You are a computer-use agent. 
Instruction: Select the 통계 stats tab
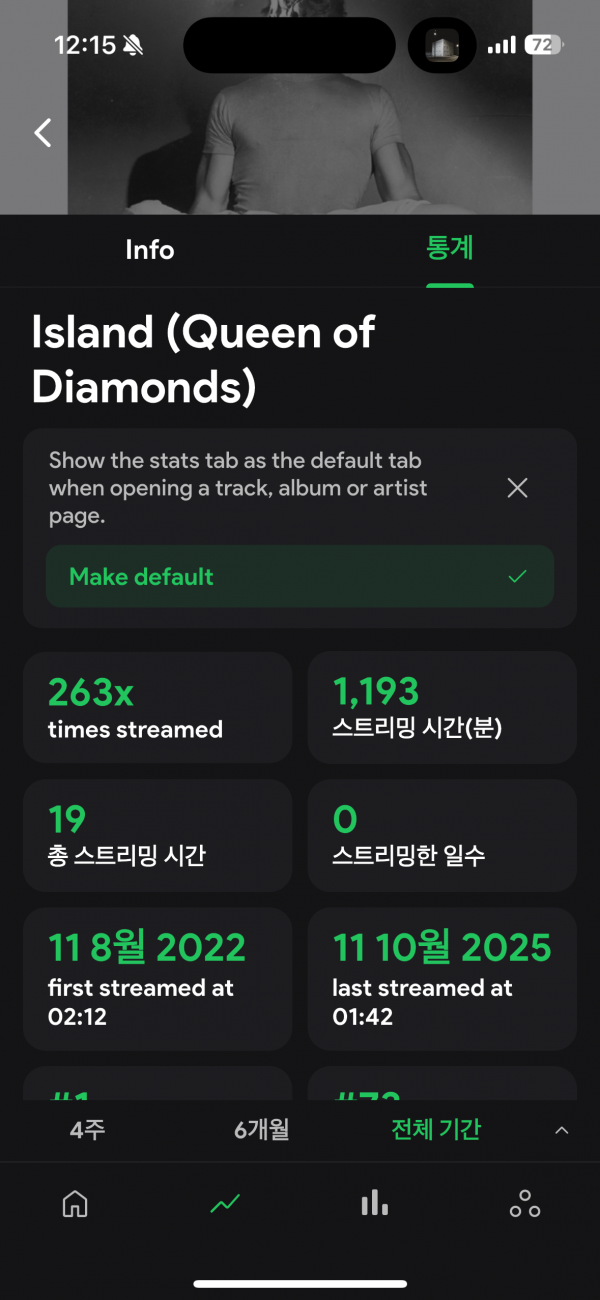[x=449, y=250]
